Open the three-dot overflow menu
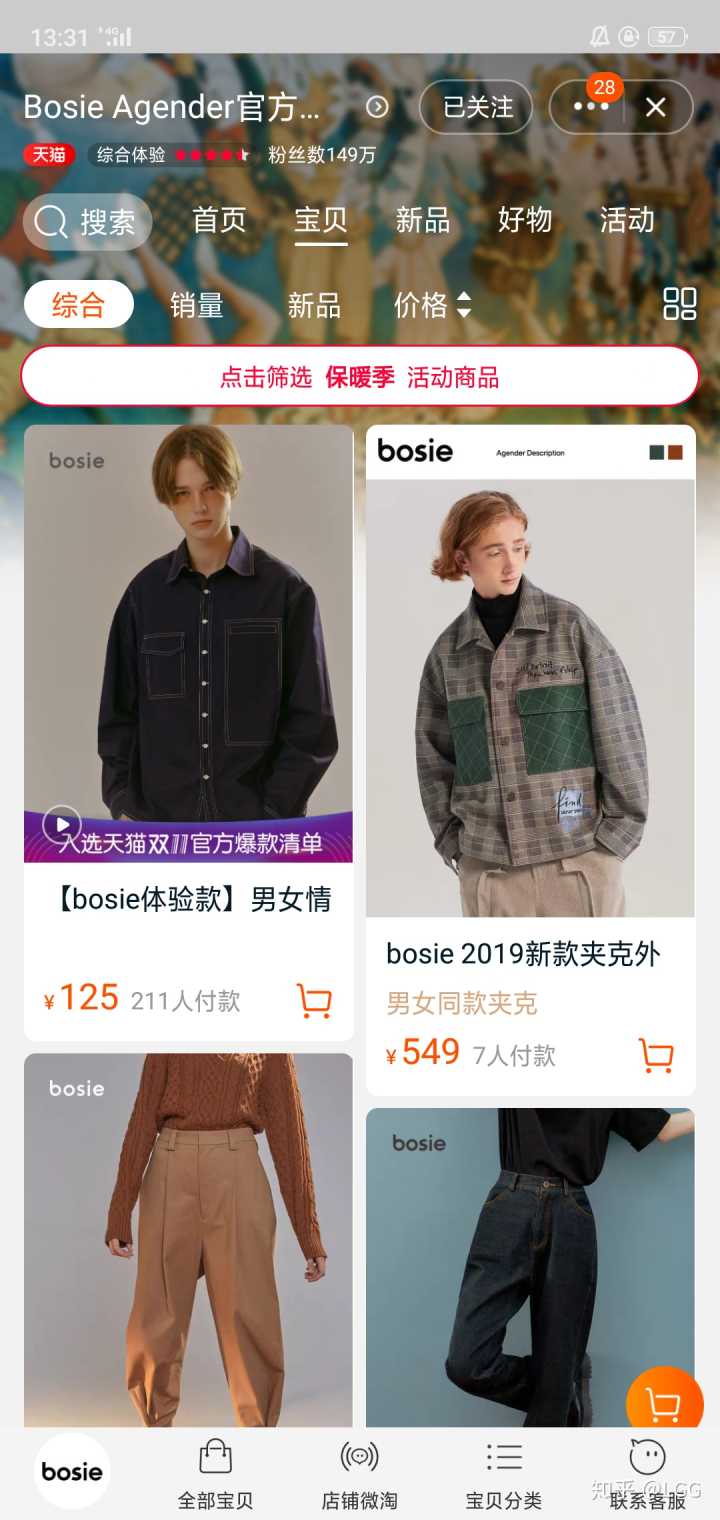Image resolution: width=720 pixels, height=1520 pixels. coord(590,107)
